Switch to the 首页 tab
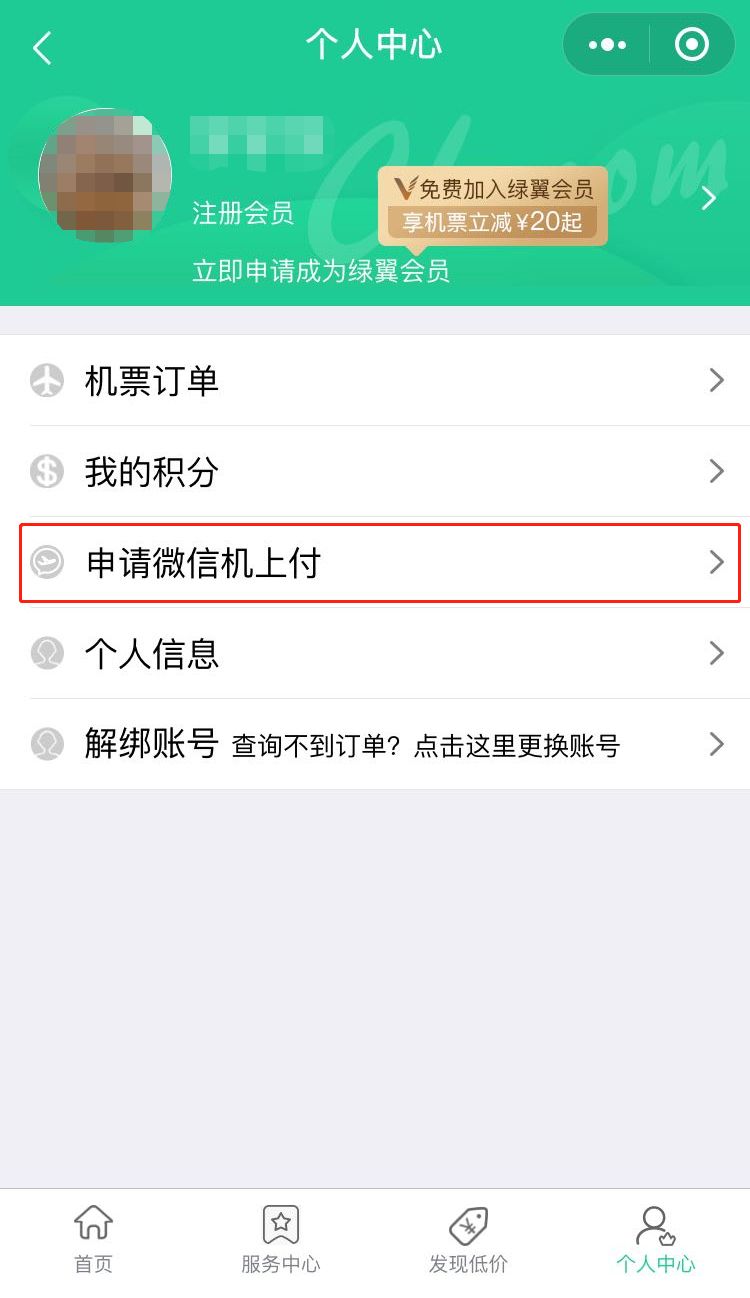 tap(93, 1240)
